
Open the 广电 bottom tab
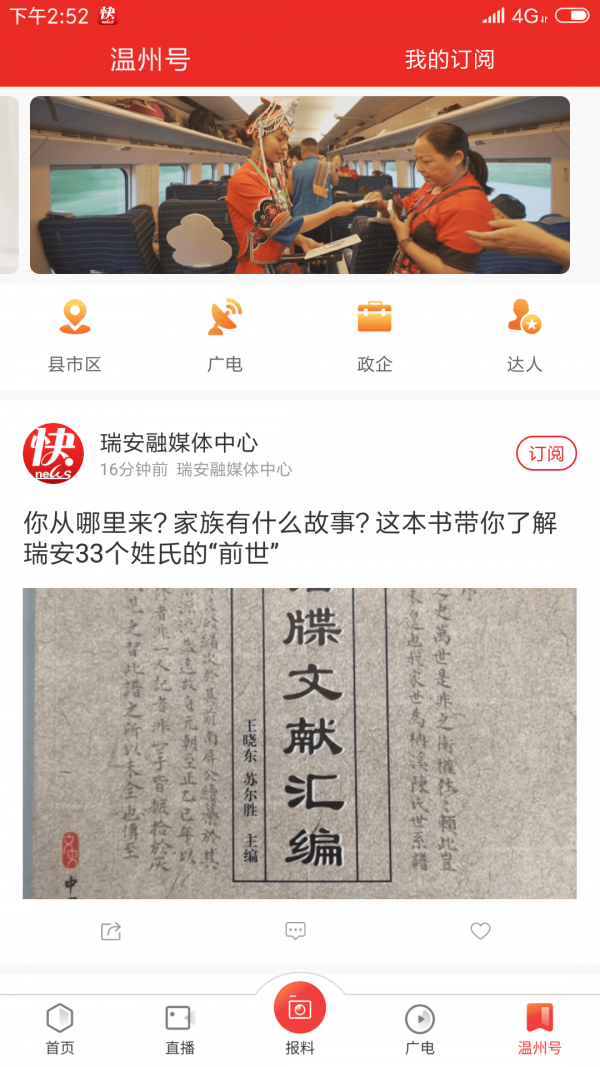click(x=420, y=1030)
